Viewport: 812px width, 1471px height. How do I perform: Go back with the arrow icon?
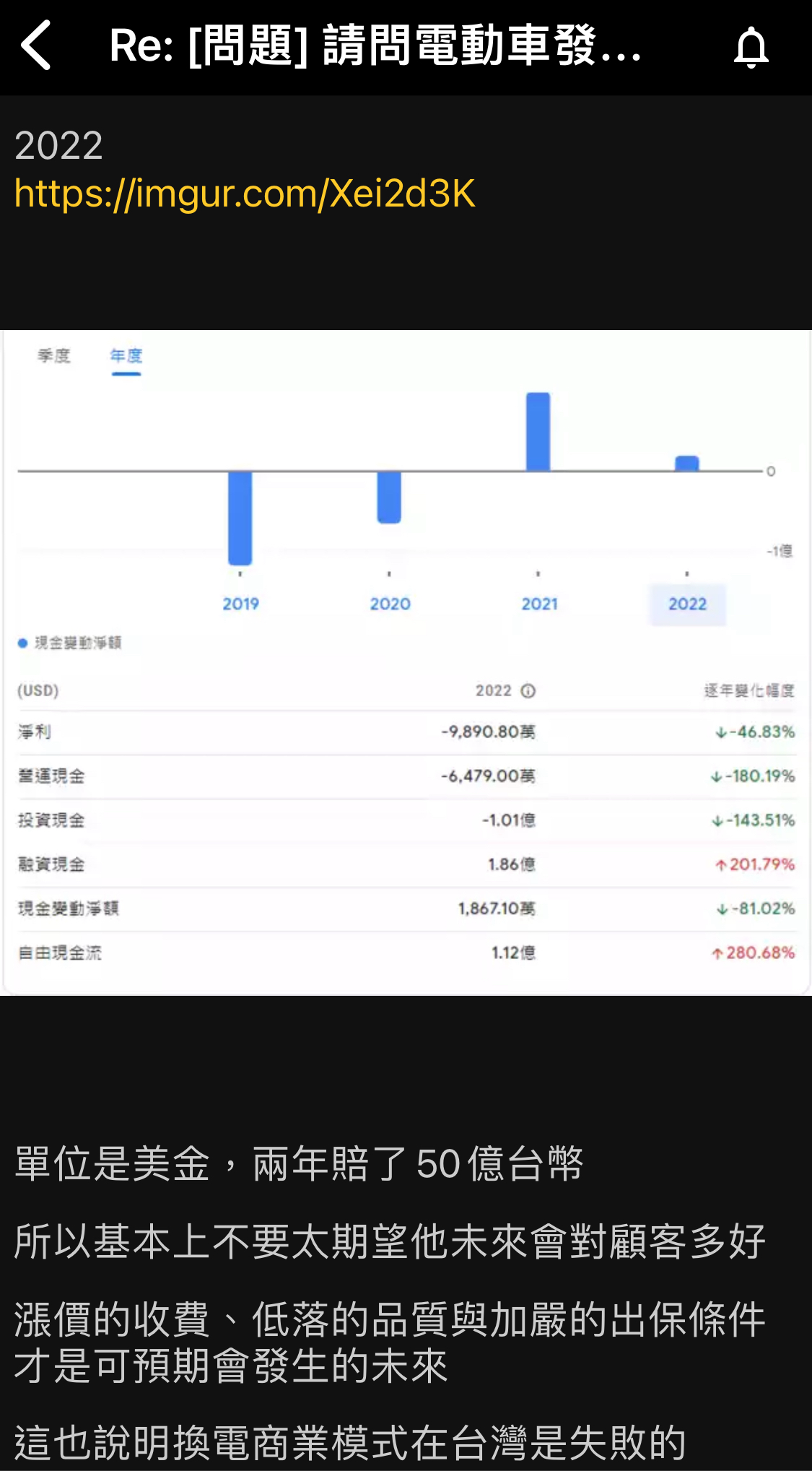(x=36, y=45)
